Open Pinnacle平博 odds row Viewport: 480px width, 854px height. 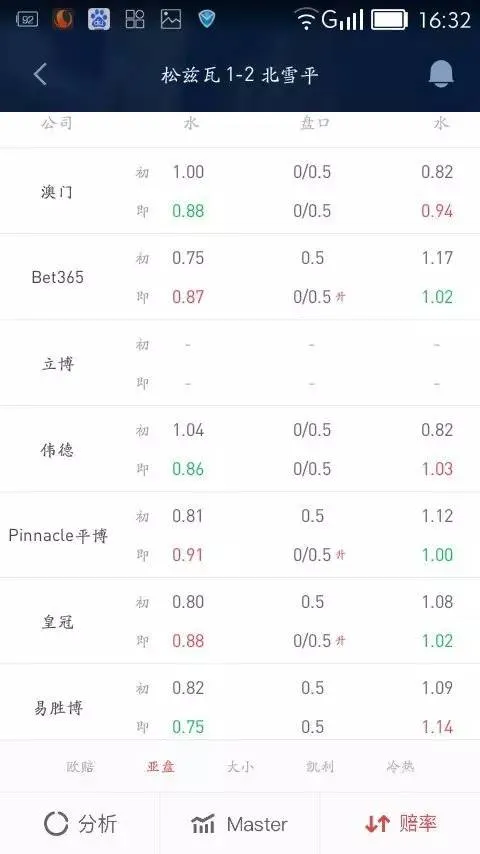pyautogui.click(x=240, y=535)
